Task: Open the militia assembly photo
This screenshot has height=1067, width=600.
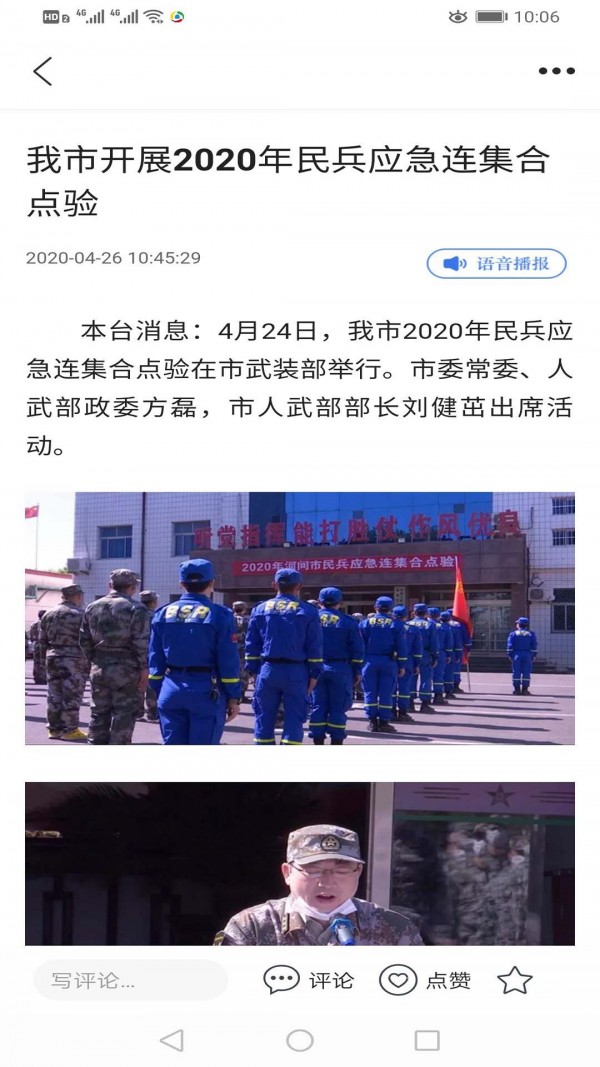Action: 300,618
